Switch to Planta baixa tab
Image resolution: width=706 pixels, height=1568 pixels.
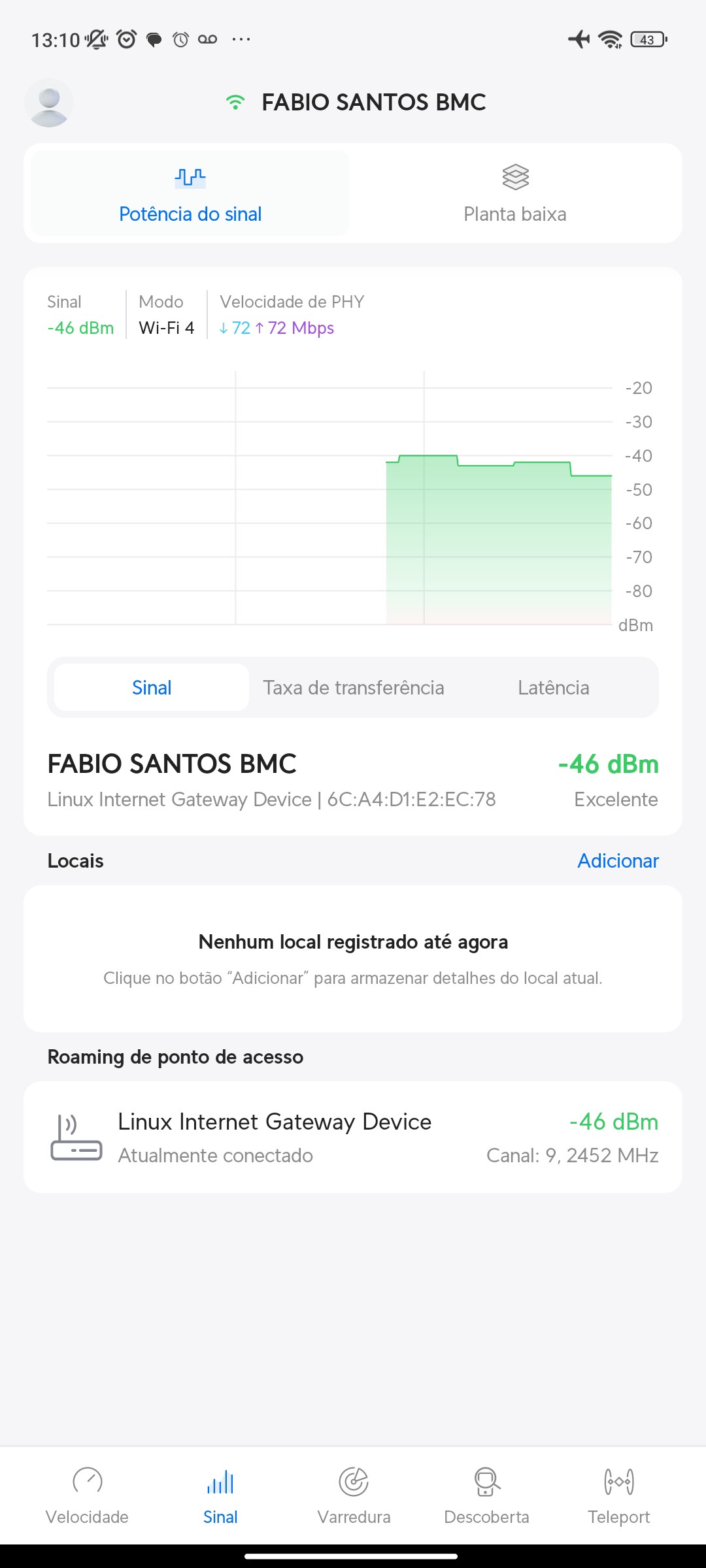515,193
